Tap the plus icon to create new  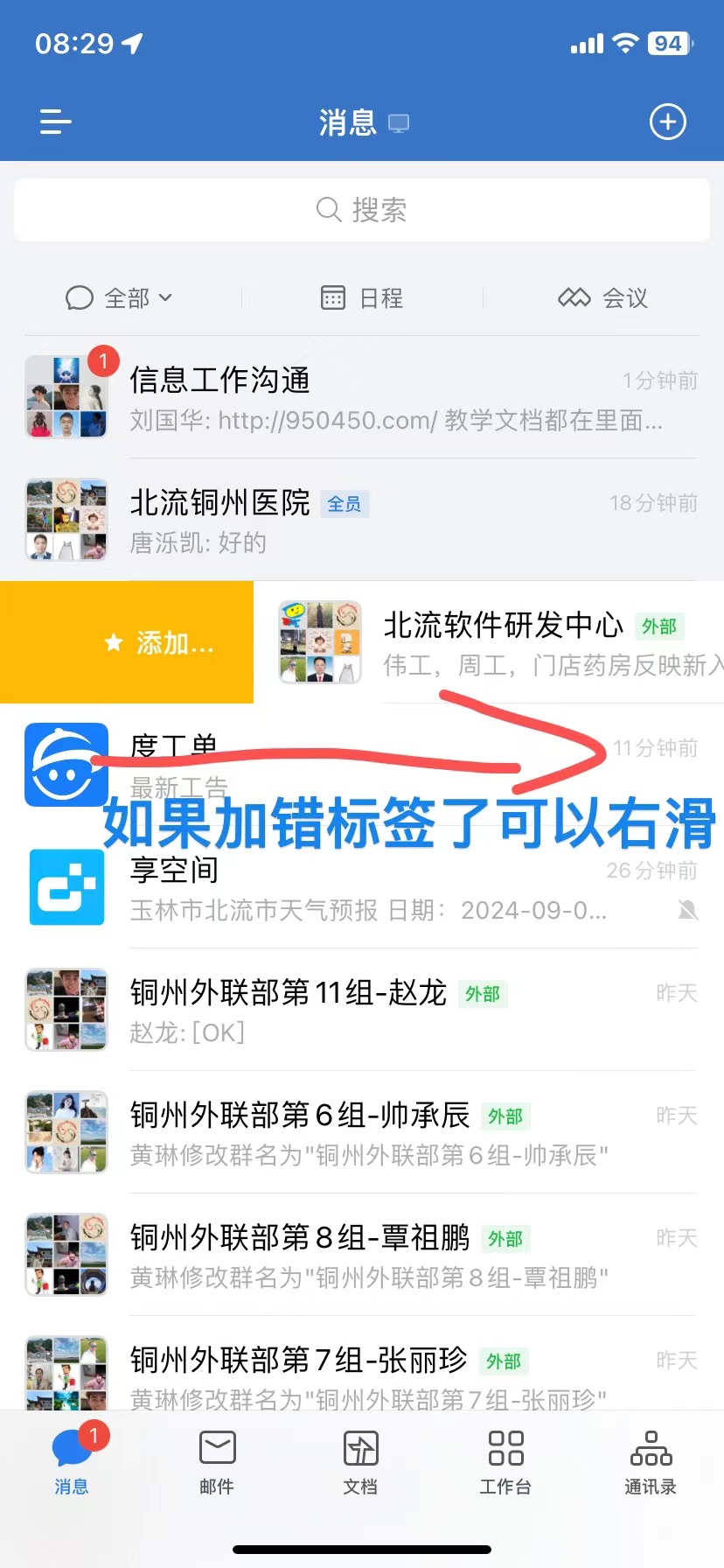click(x=667, y=122)
